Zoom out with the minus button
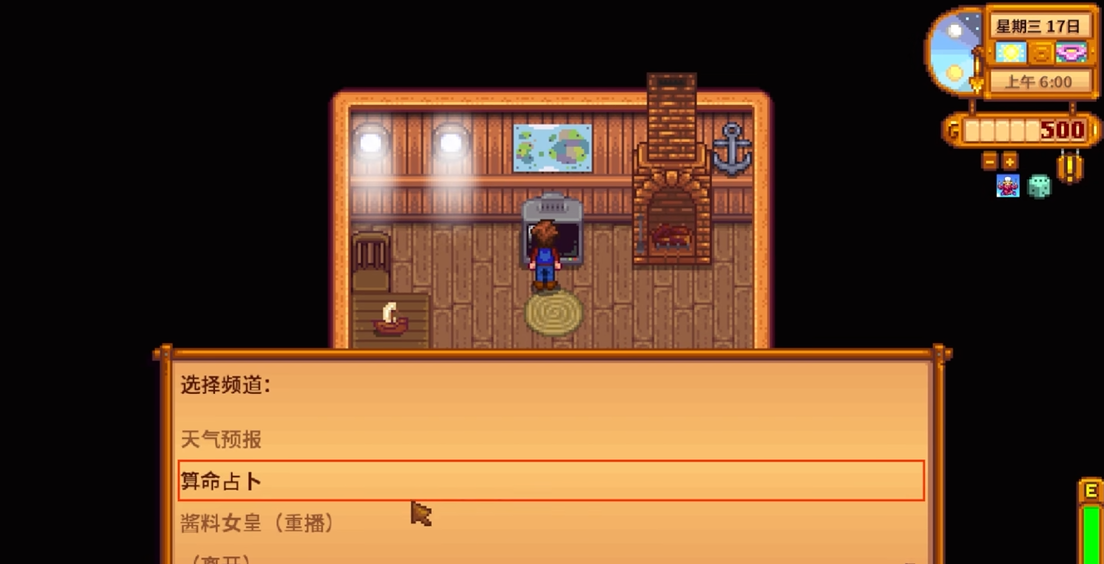This screenshot has height=564, width=1104. [990, 161]
